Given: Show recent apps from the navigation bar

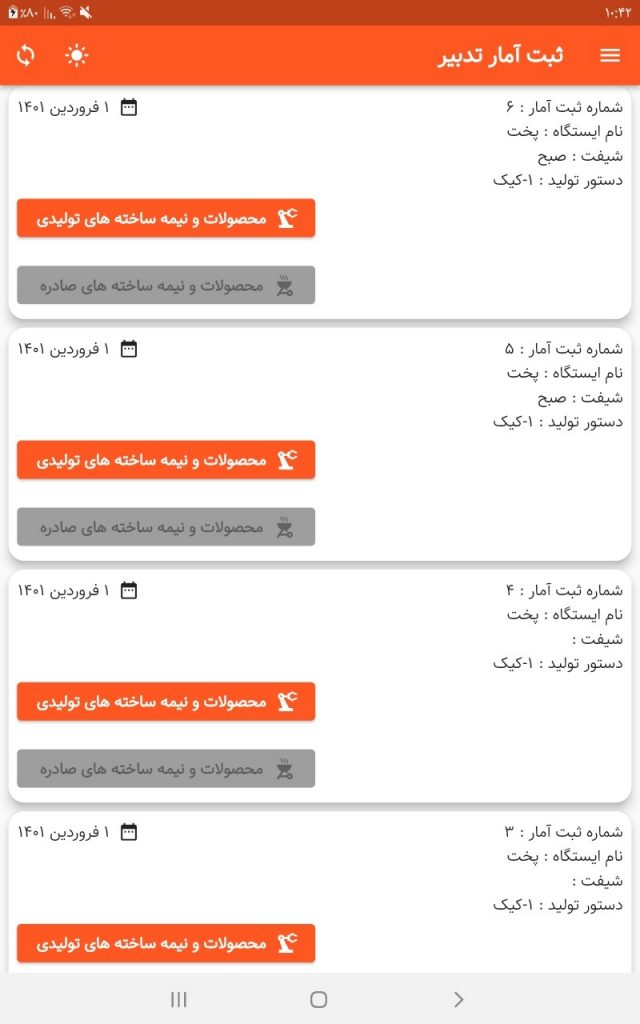Looking at the screenshot, I should point(179,999).
